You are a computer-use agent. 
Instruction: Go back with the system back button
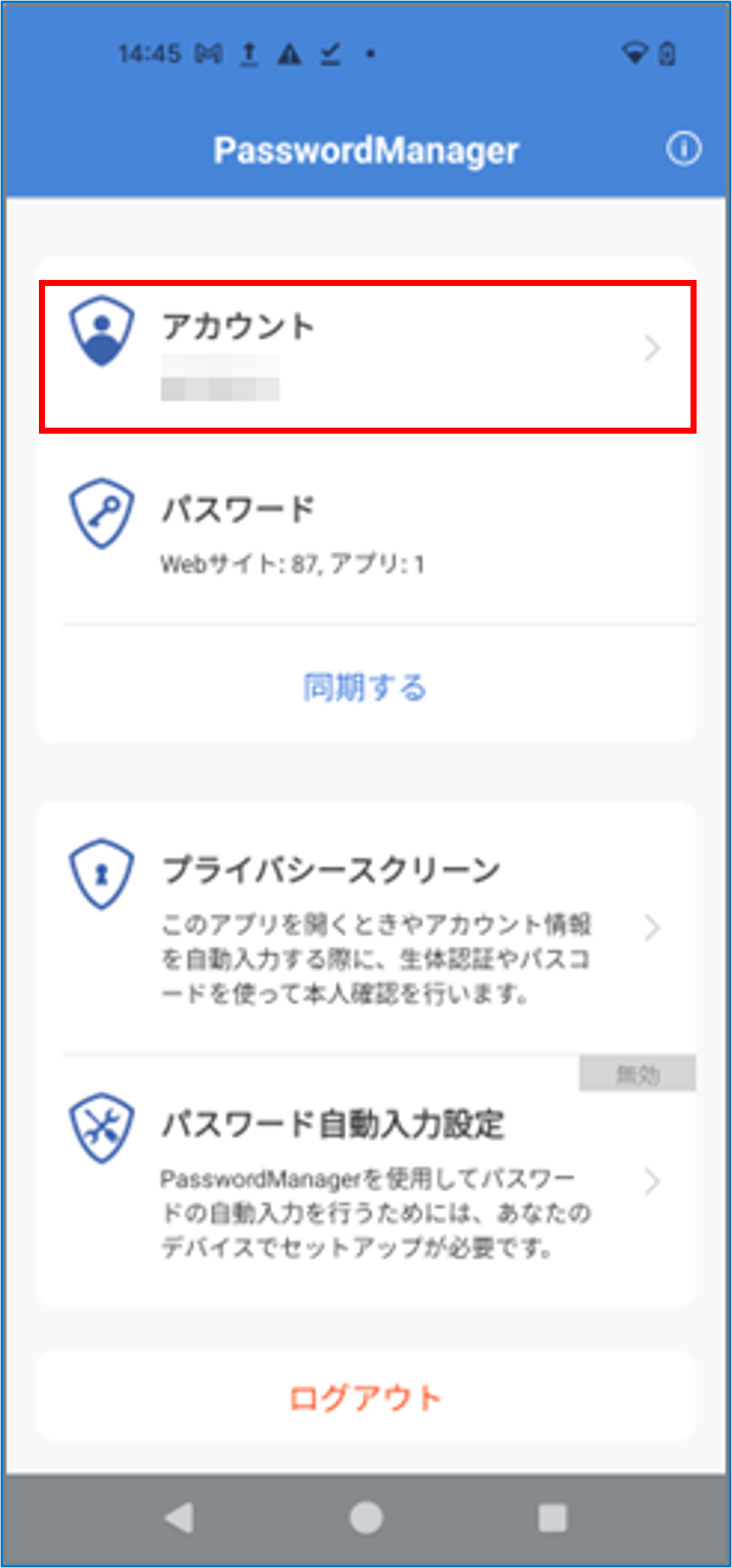coord(180,1517)
